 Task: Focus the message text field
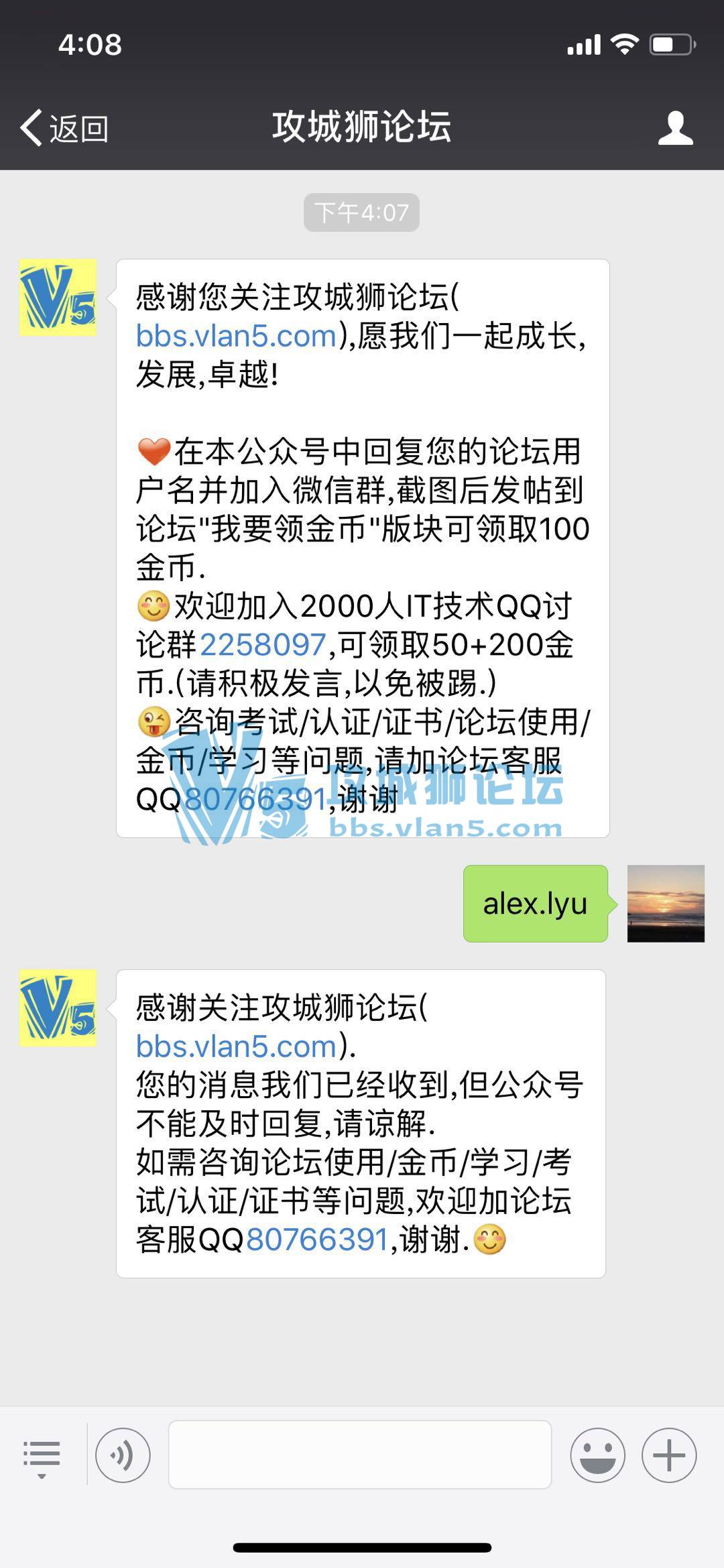coord(359,1455)
